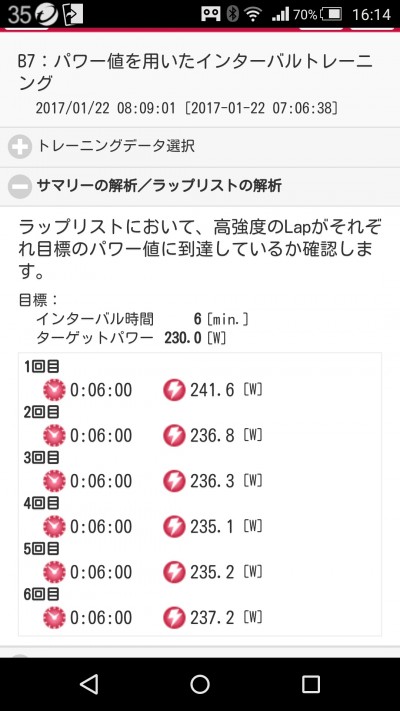The height and width of the screenshot is (711, 400).
Task: Expand the トレーニングデータ選択 section
Action: coord(200,146)
